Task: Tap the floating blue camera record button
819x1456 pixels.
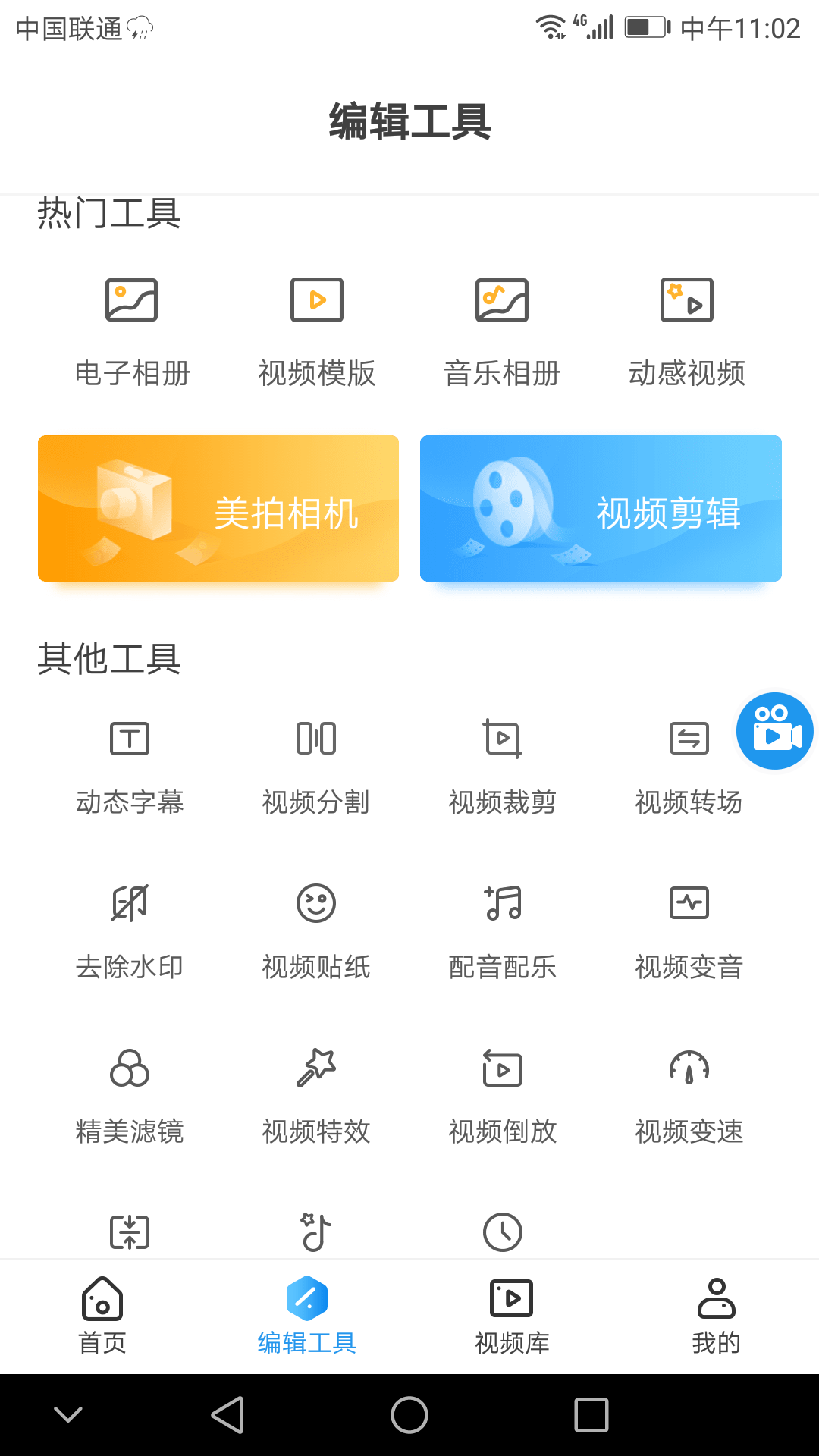Action: pyautogui.click(x=774, y=730)
